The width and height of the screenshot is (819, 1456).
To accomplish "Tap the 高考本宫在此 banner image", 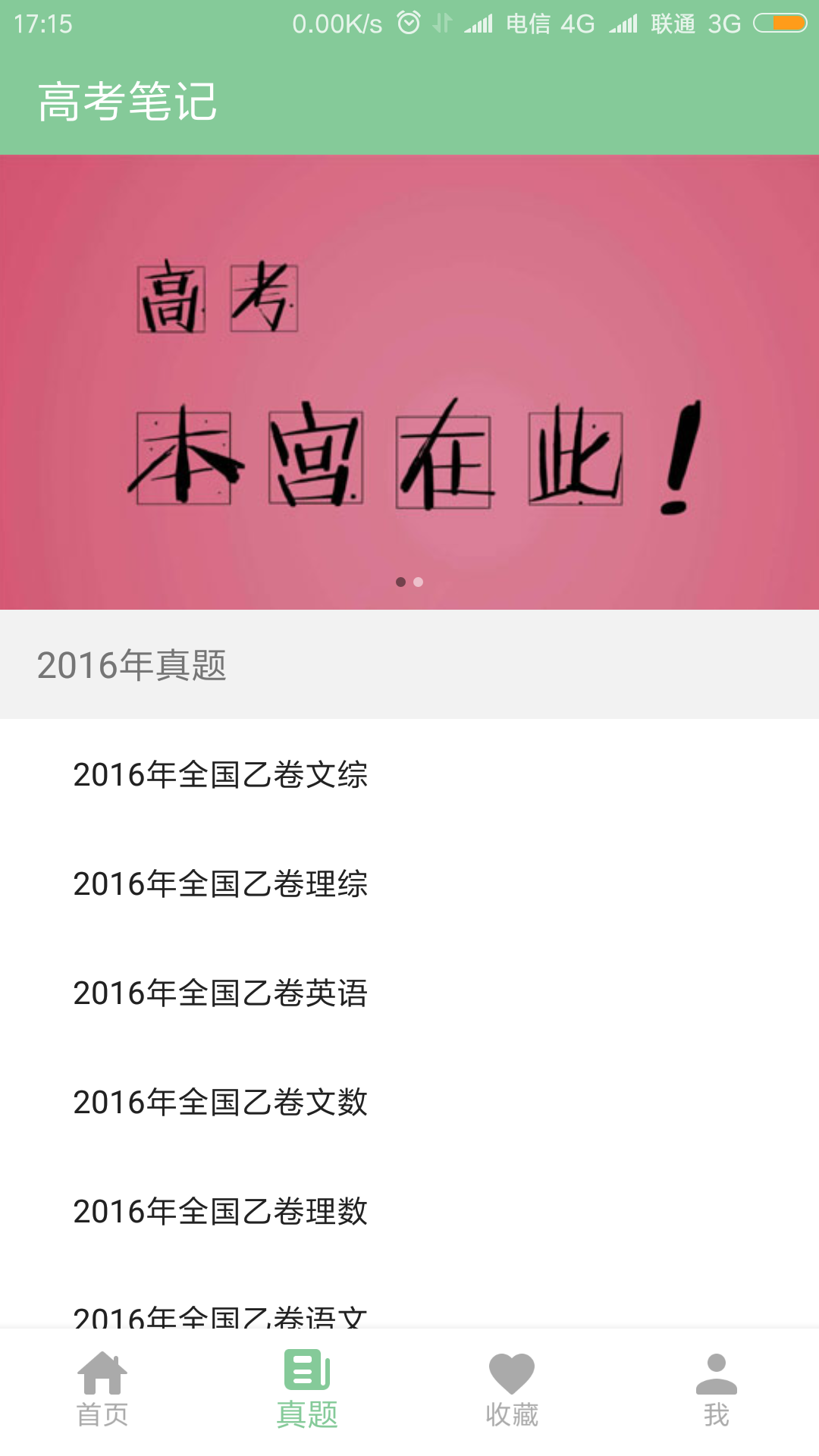I will pos(409,379).
